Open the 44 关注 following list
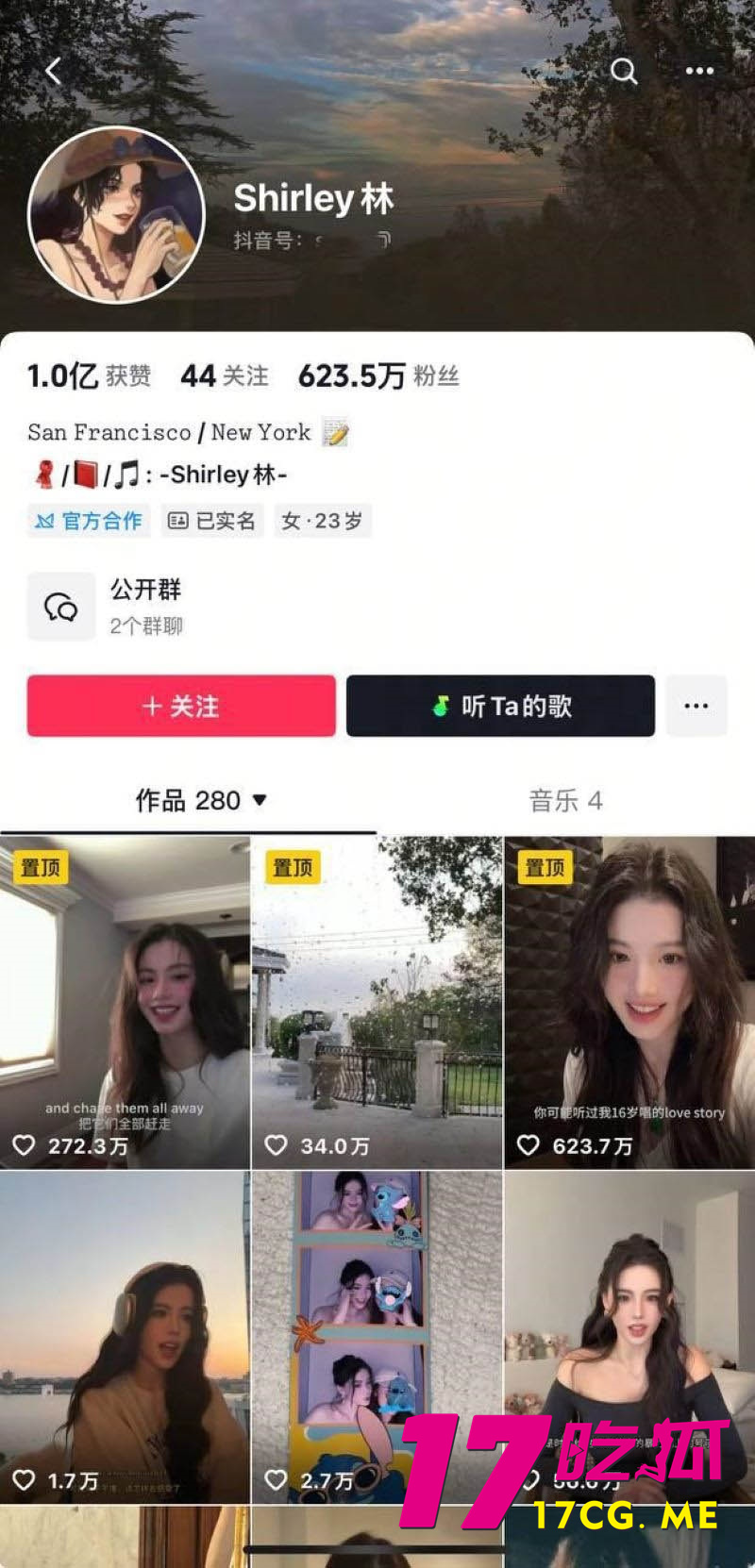 click(225, 375)
